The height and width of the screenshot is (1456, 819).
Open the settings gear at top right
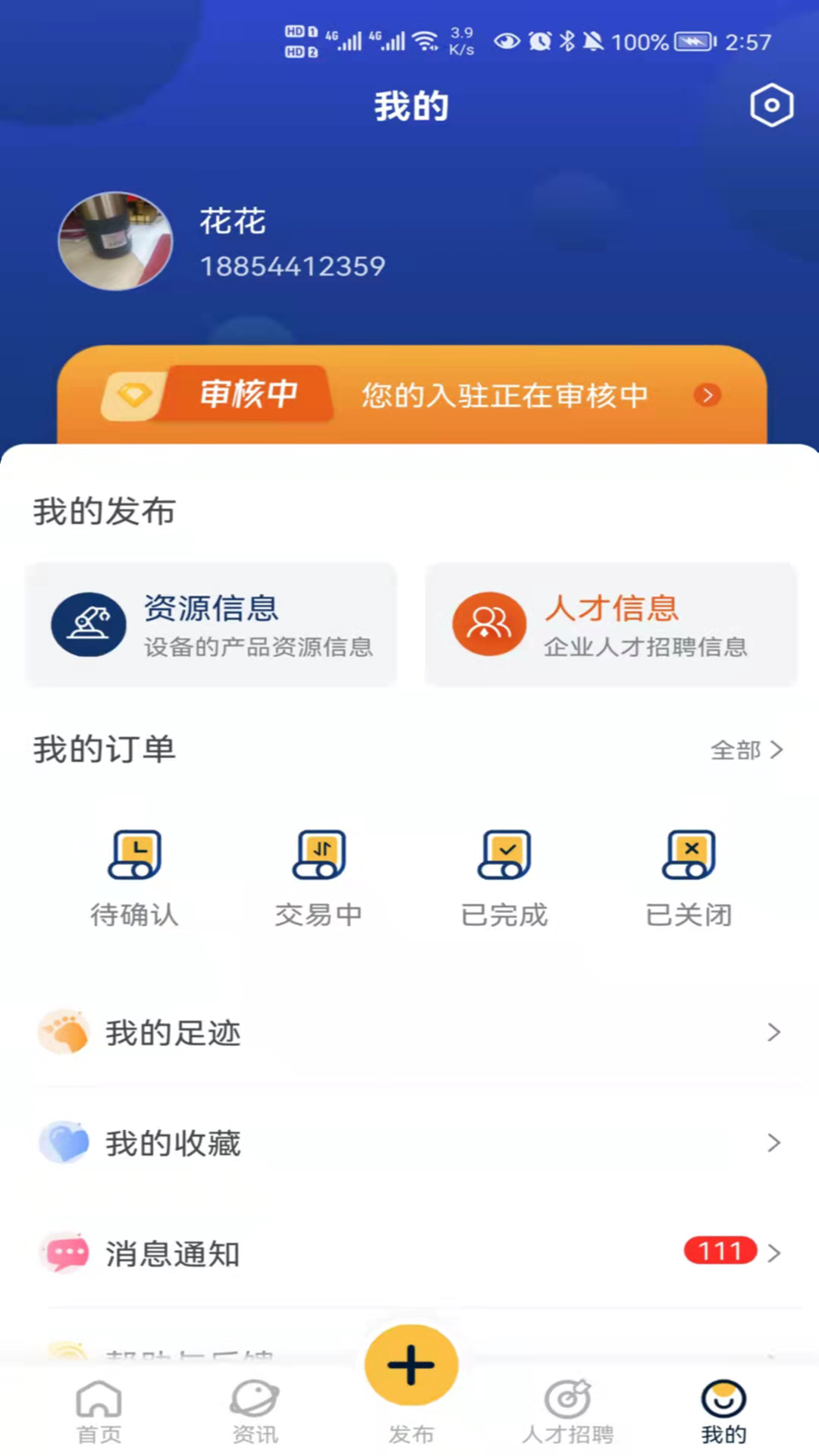click(771, 105)
